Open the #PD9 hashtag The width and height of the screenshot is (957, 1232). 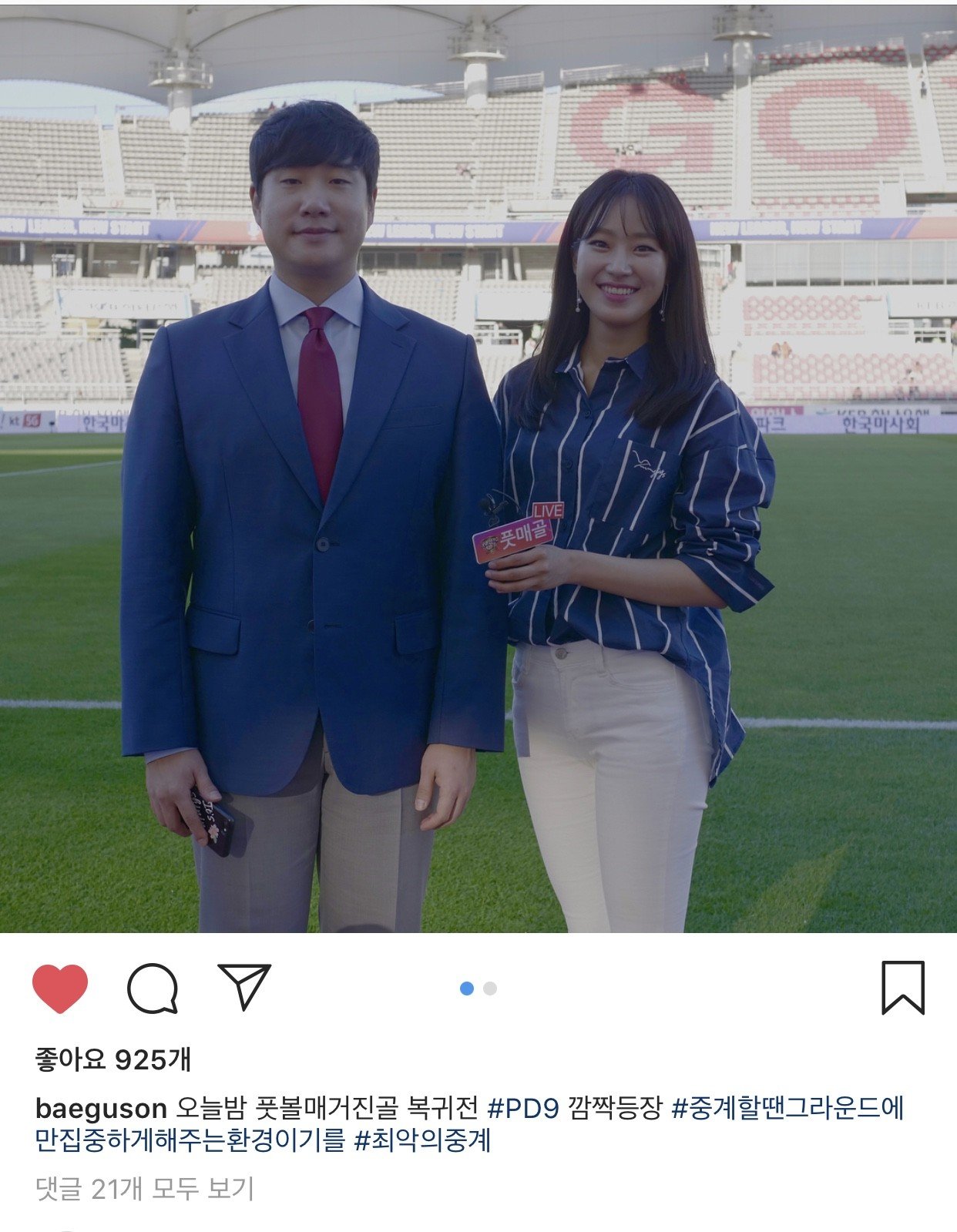click(523, 1109)
